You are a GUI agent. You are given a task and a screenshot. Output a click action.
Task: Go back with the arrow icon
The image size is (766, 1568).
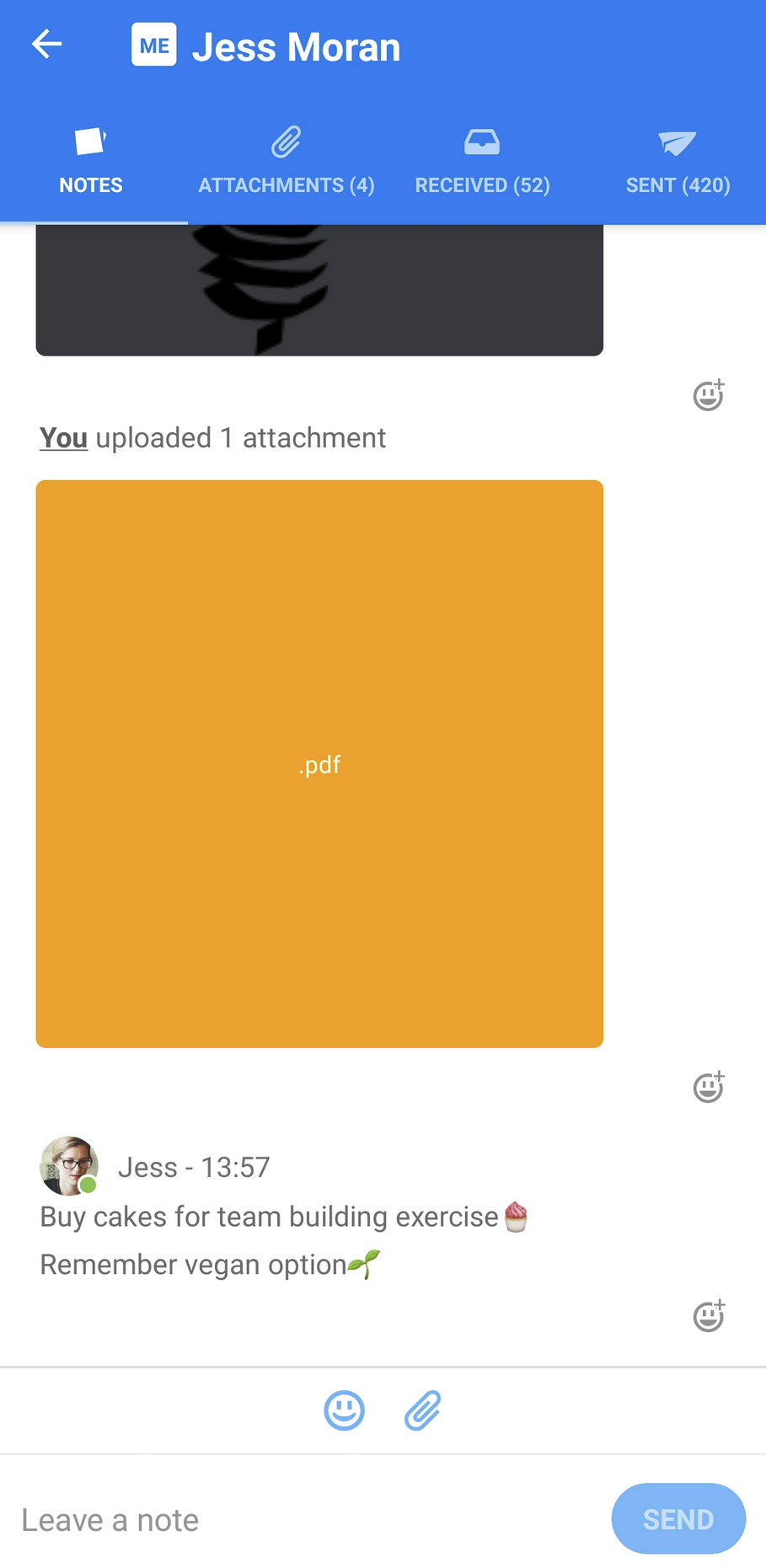[x=47, y=44]
